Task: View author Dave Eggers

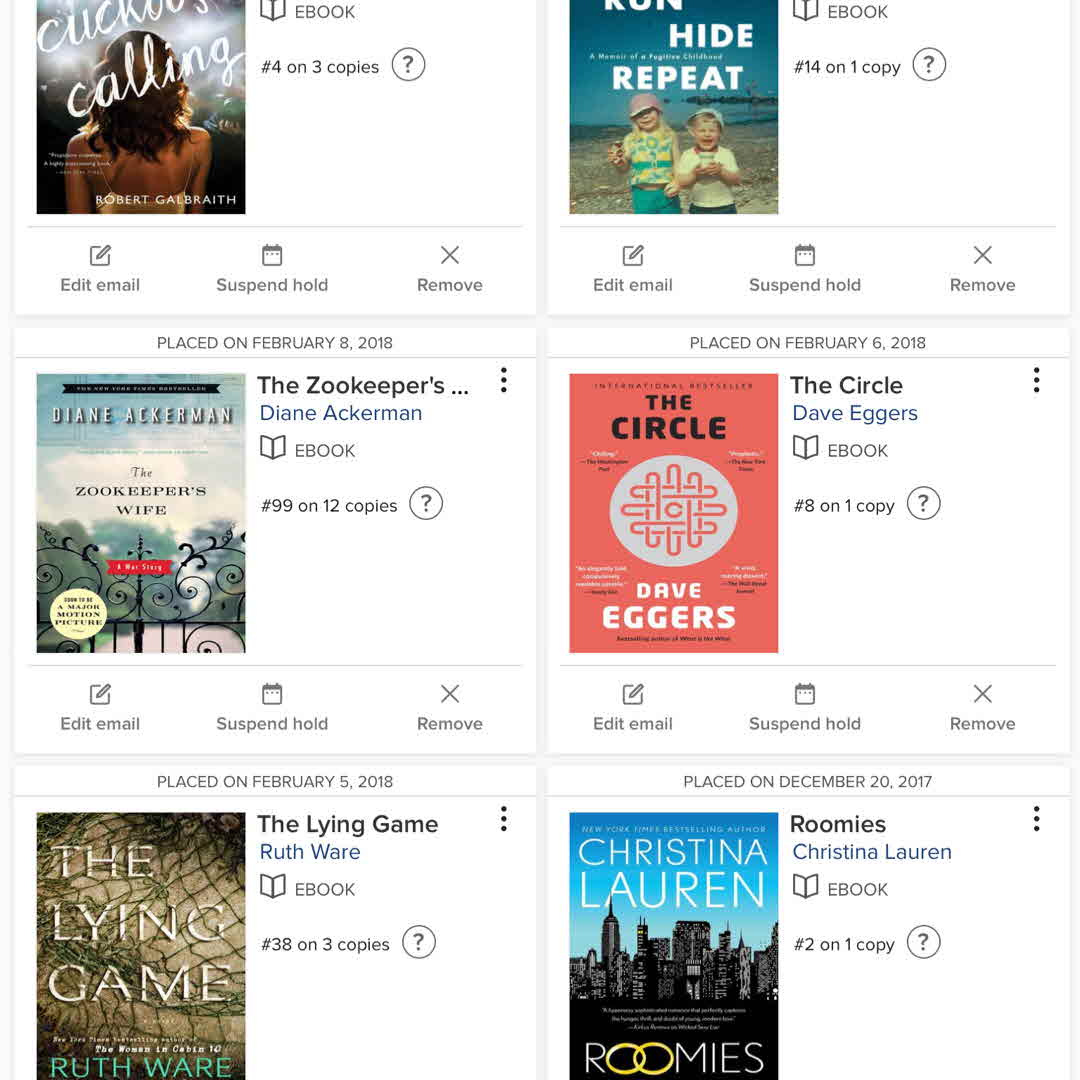Action: coord(854,413)
